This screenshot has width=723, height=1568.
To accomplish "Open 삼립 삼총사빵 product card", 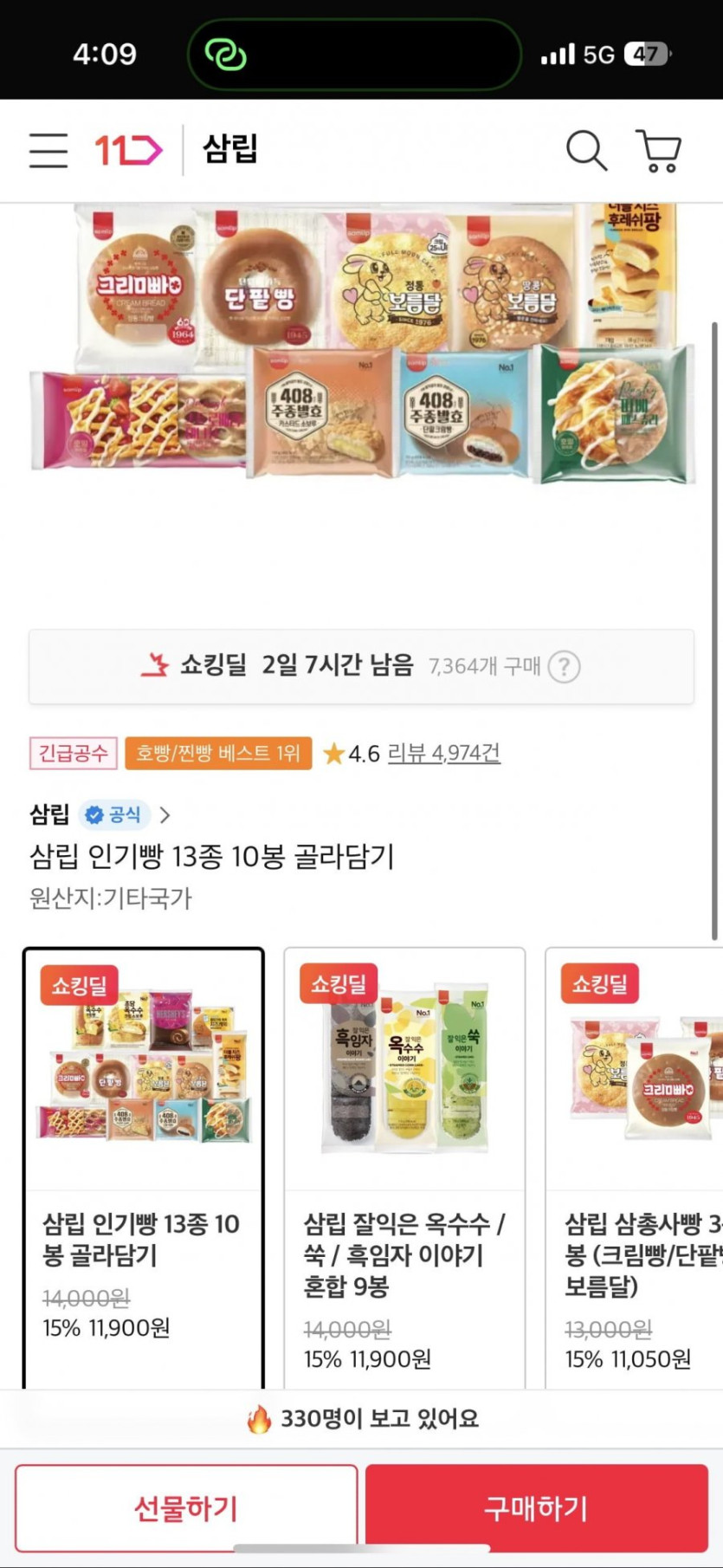I will pos(636,1161).
